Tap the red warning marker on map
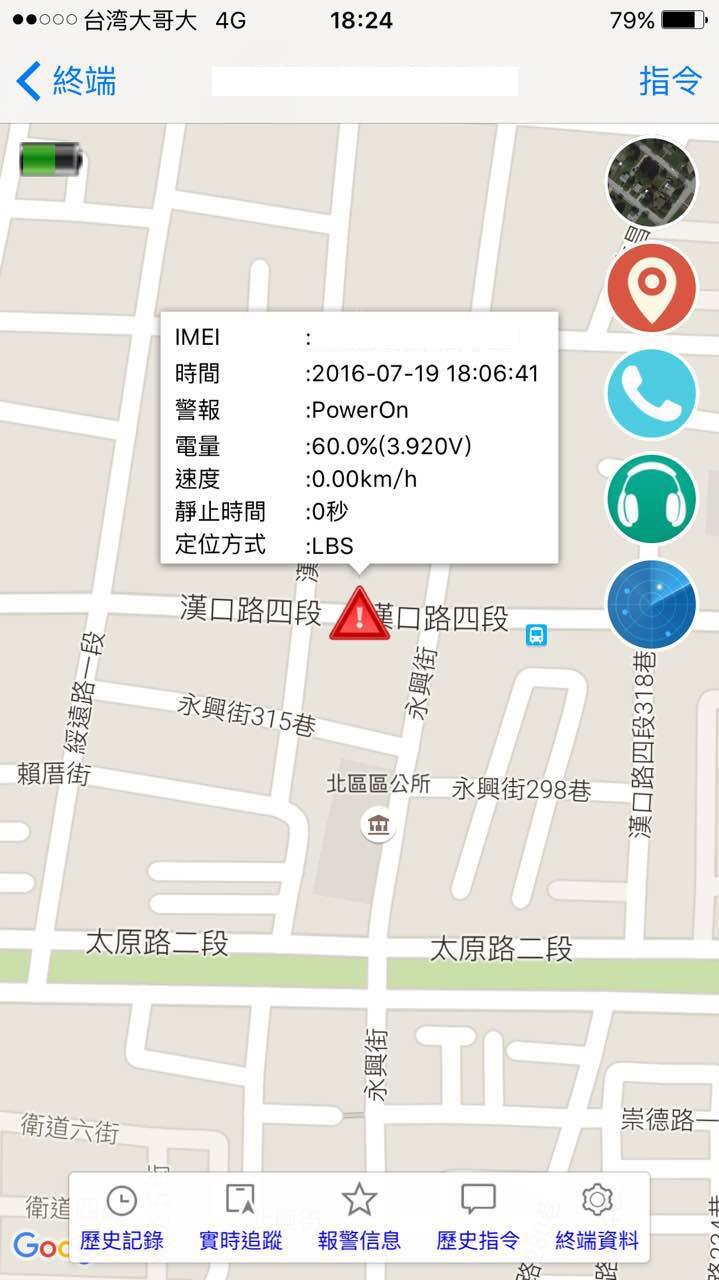This screenshot has width=719, height=1280. pos(359,616)
